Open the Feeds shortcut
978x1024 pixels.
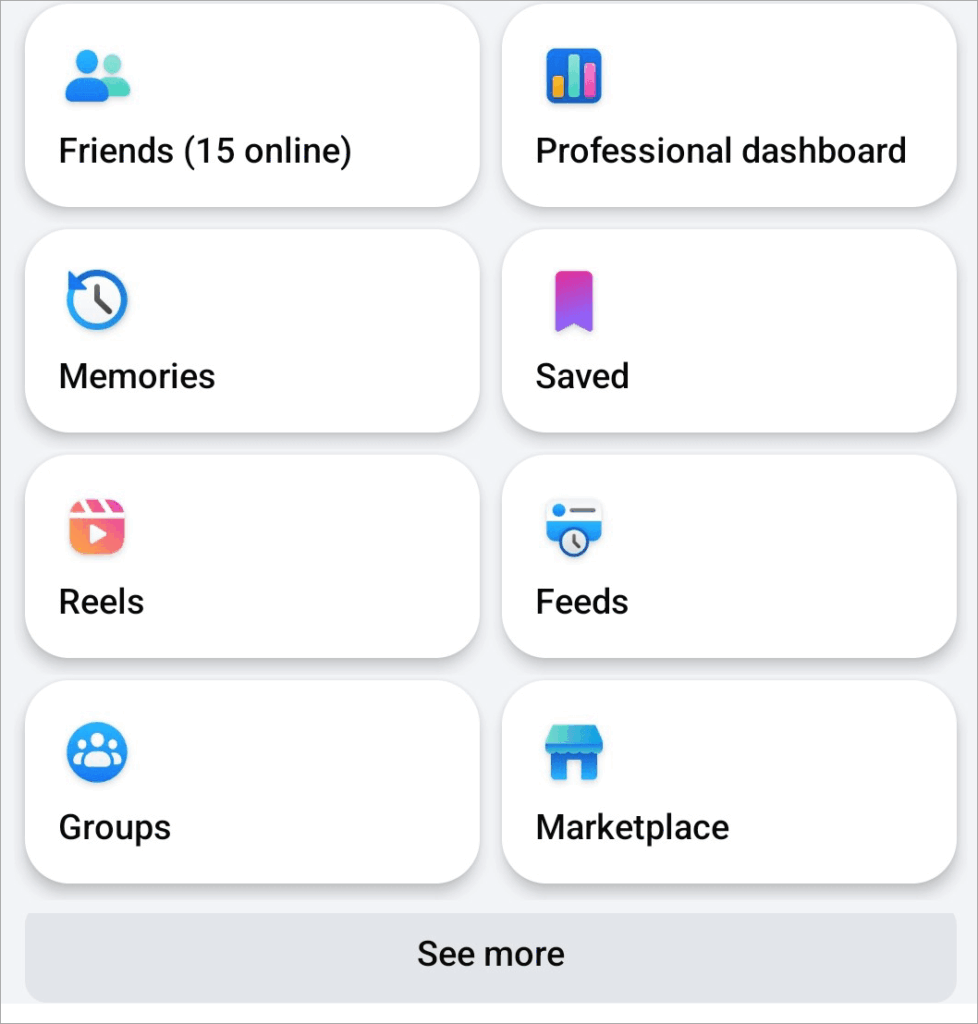tap(729, 557)
